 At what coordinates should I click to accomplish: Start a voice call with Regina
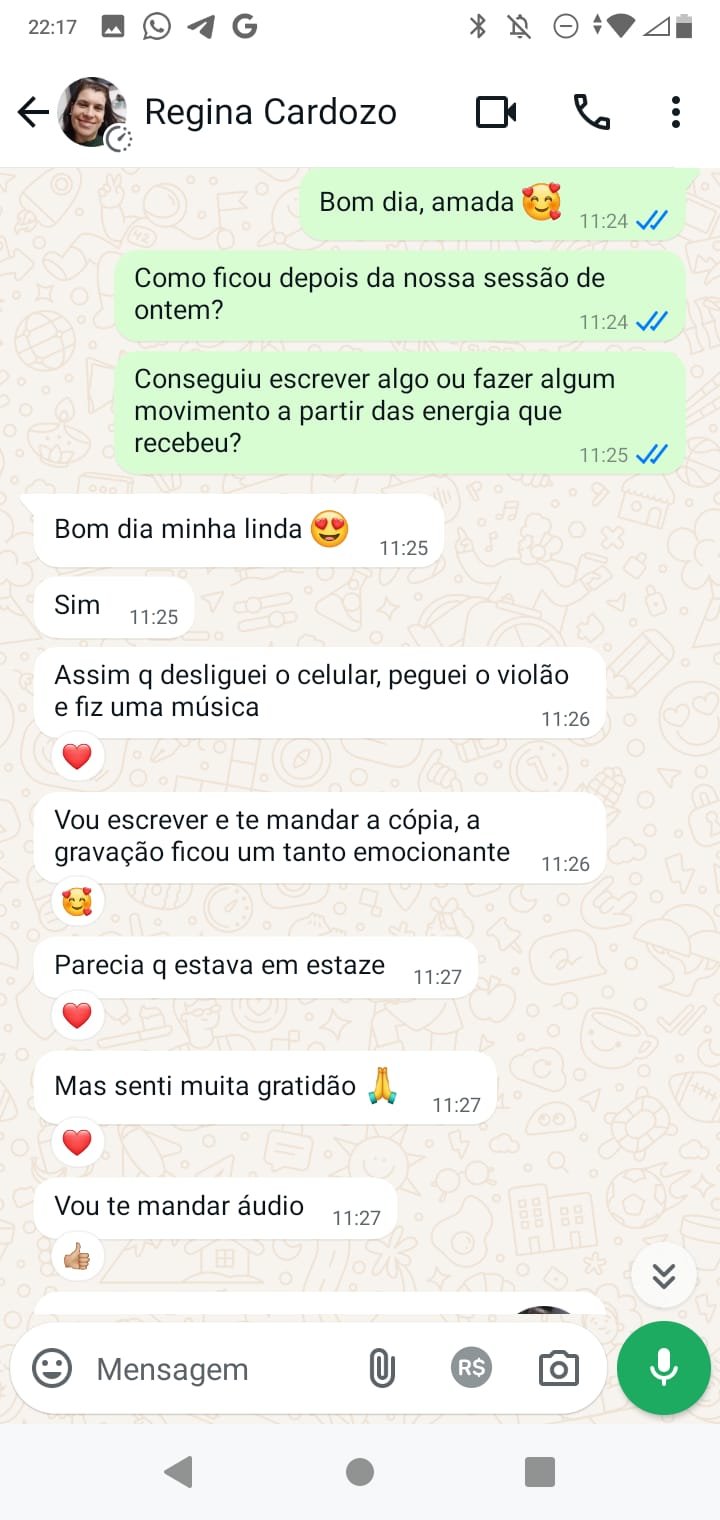[x=591, y=113]
